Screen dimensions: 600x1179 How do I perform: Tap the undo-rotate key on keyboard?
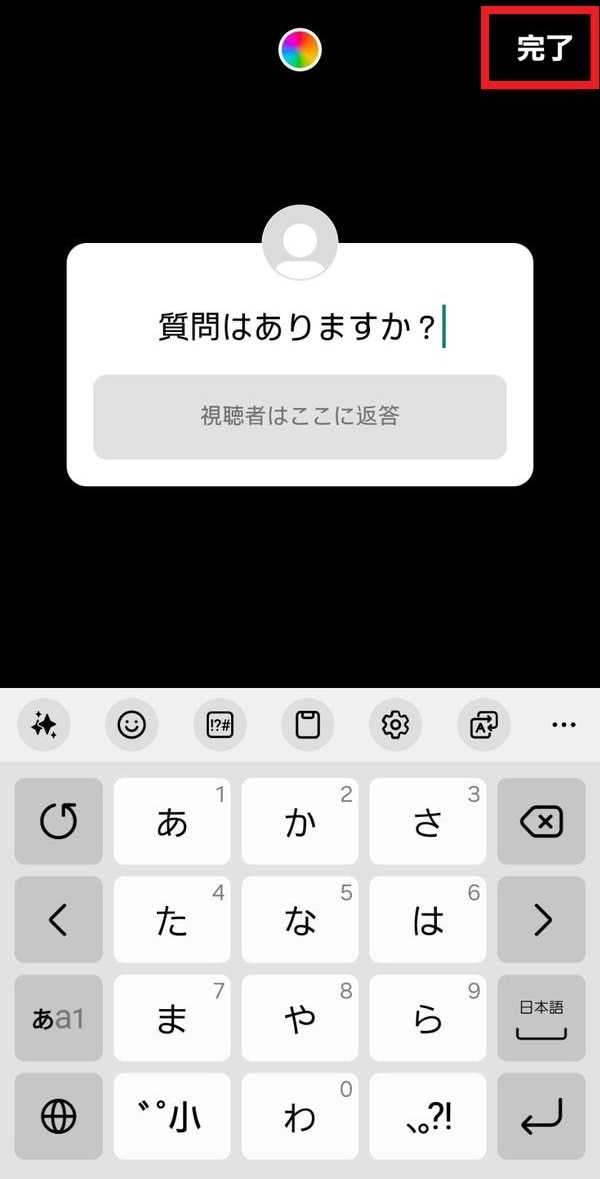(58, 822)
